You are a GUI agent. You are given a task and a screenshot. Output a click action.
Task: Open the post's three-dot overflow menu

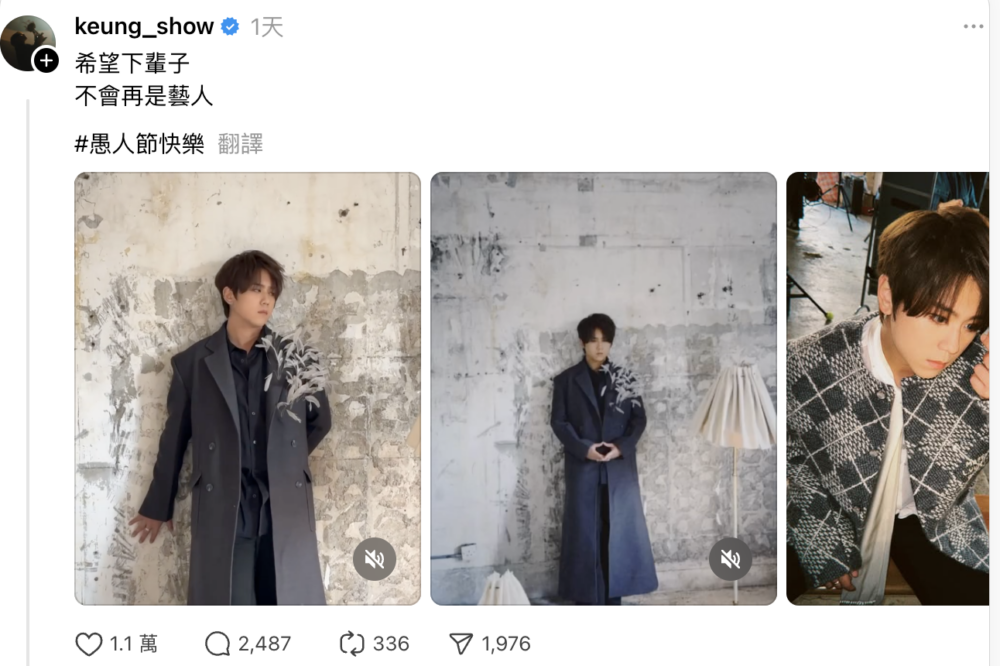click(x=973, y=27)
